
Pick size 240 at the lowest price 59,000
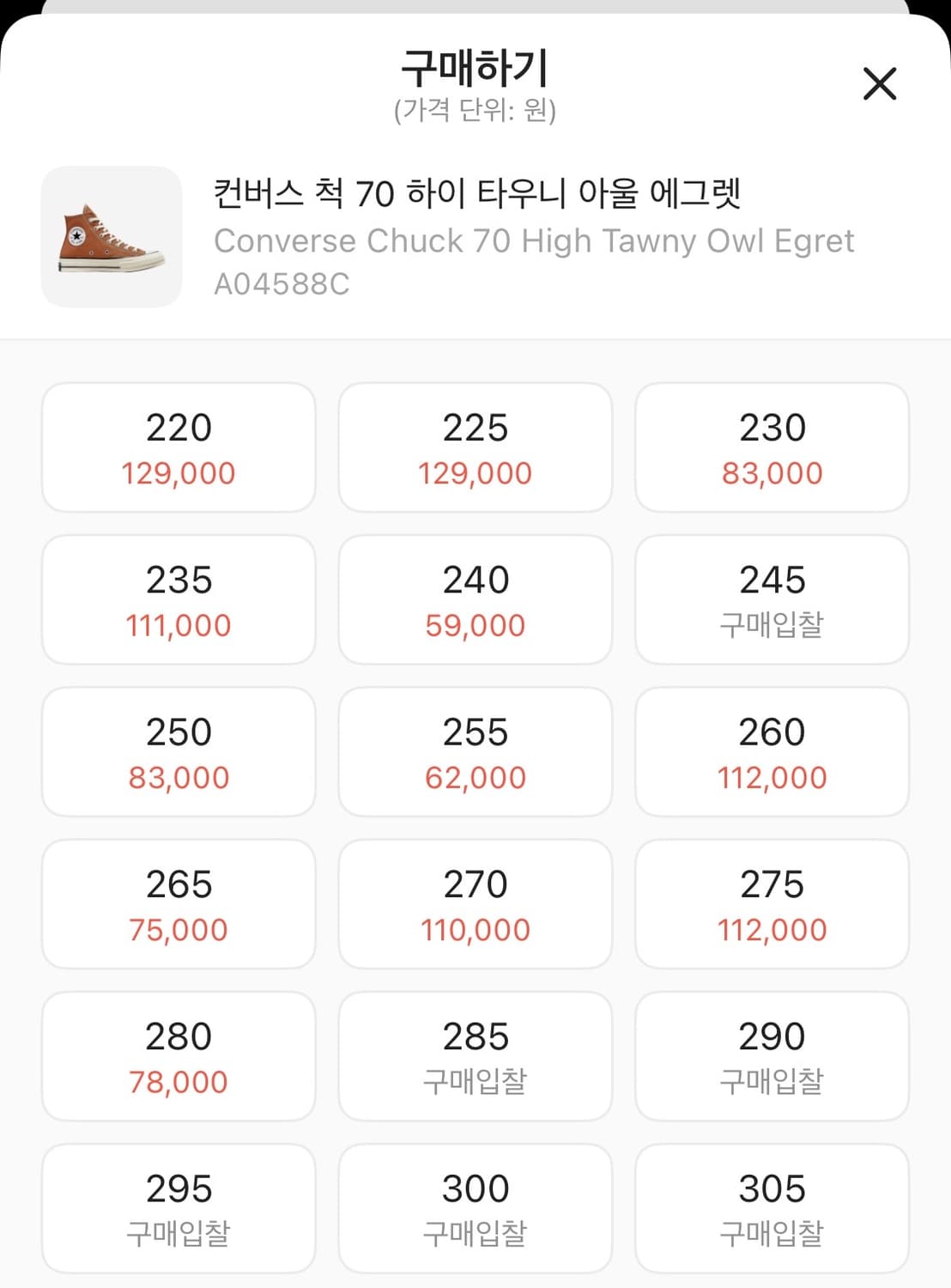tap(475, 599)
